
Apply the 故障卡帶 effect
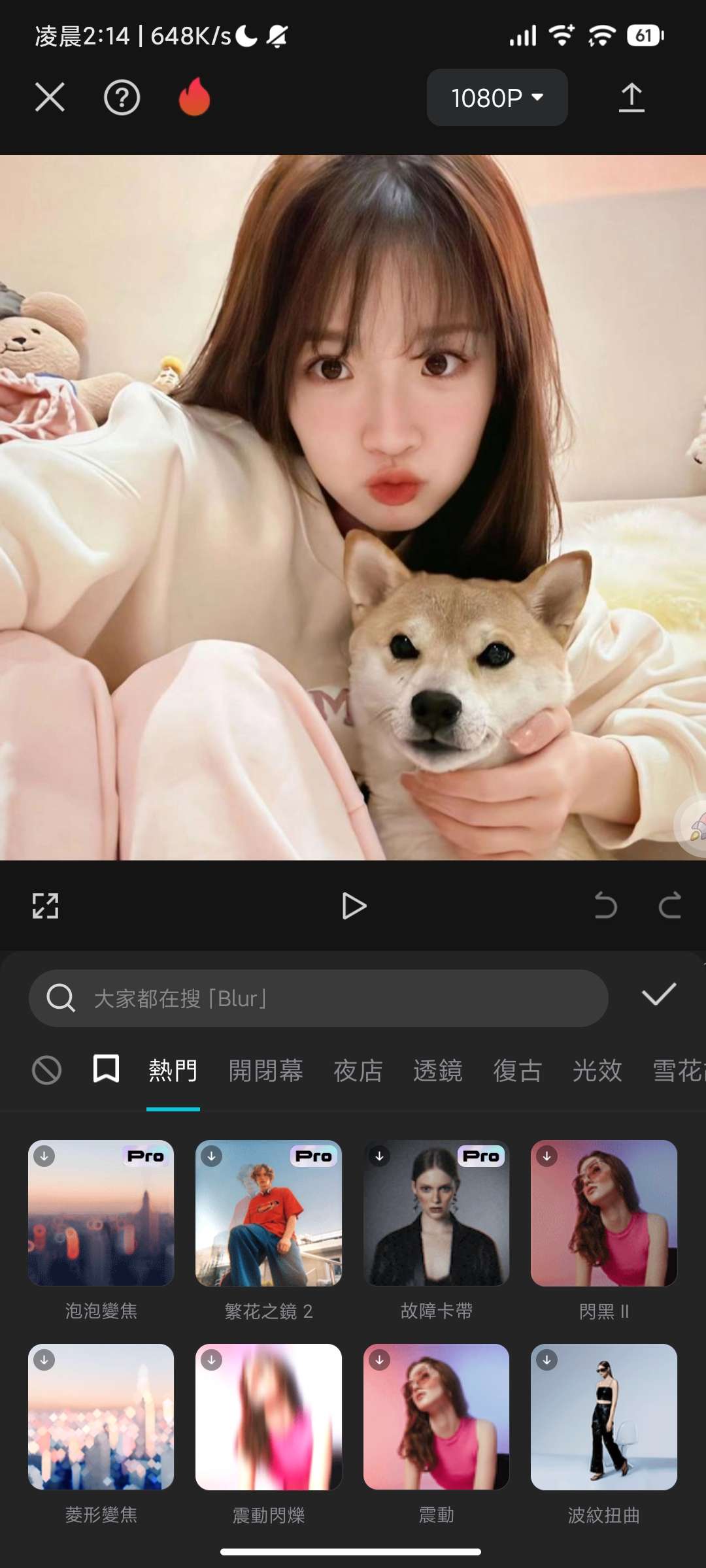pos(436,1213)
